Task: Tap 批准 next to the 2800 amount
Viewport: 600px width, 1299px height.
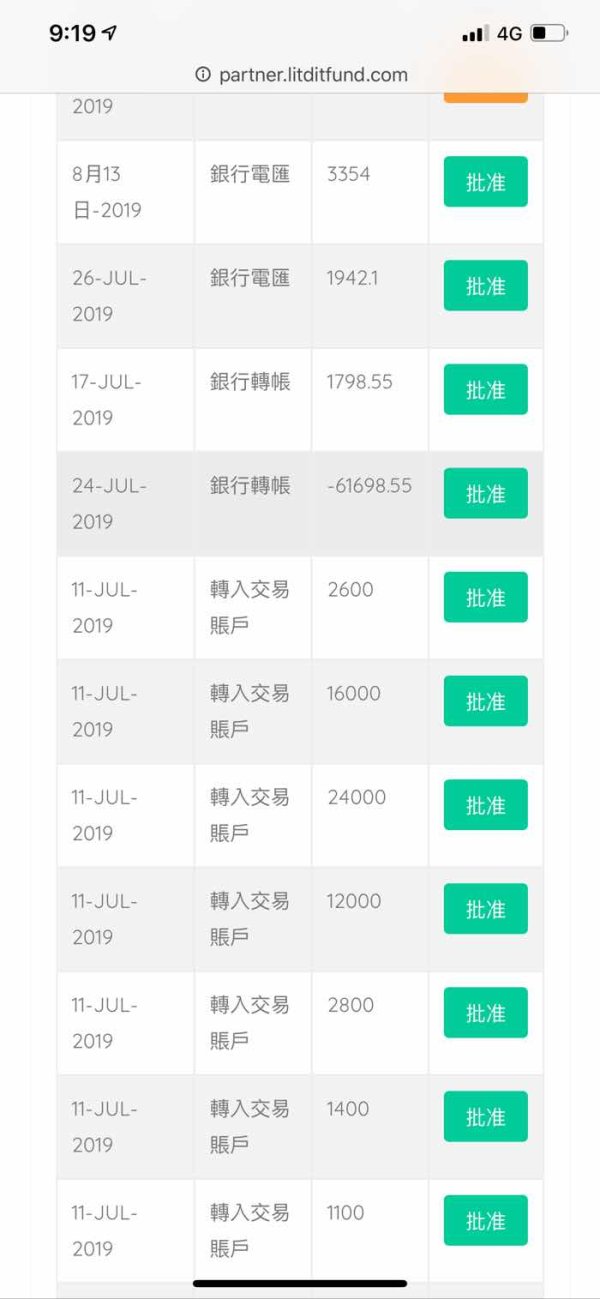Action: pos(485,1013)
